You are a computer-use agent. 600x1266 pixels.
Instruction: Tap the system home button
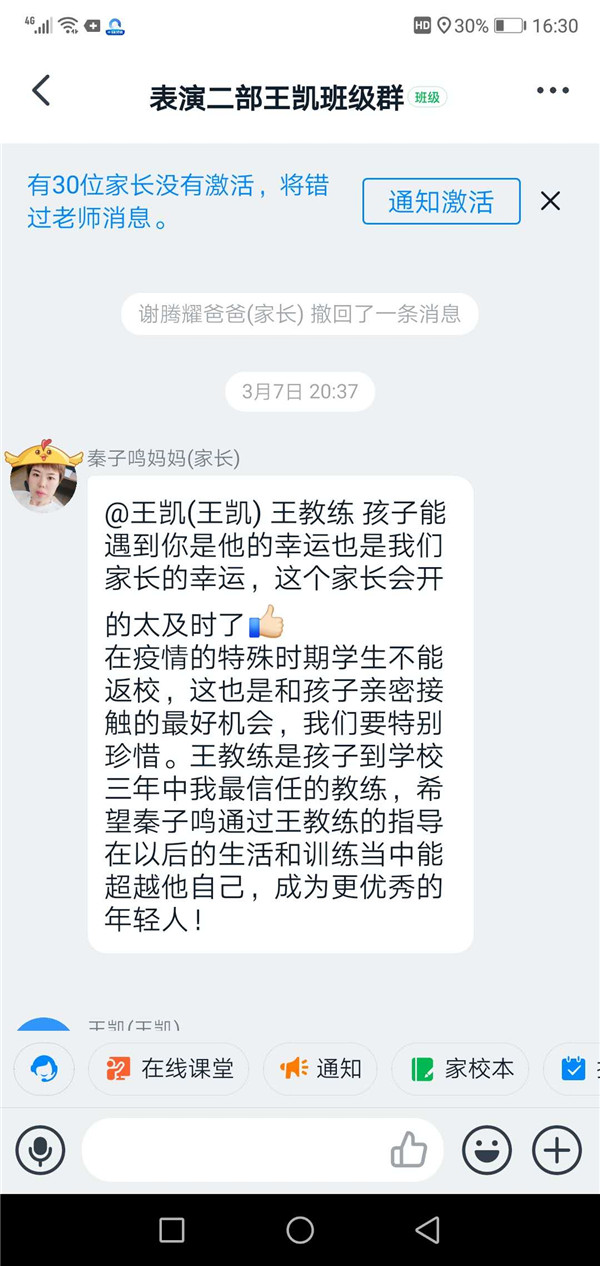tap(300, 1230)
